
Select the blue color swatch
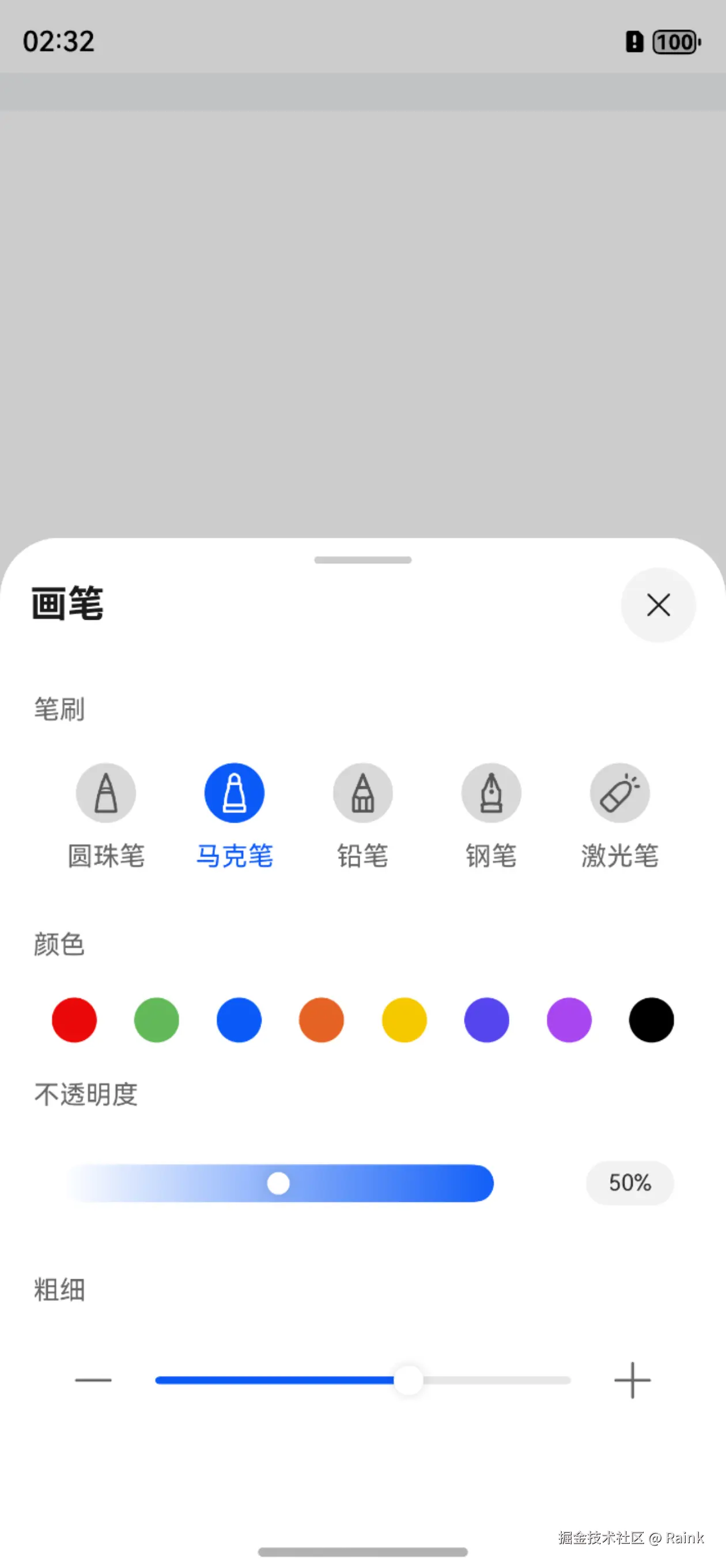239,1020
